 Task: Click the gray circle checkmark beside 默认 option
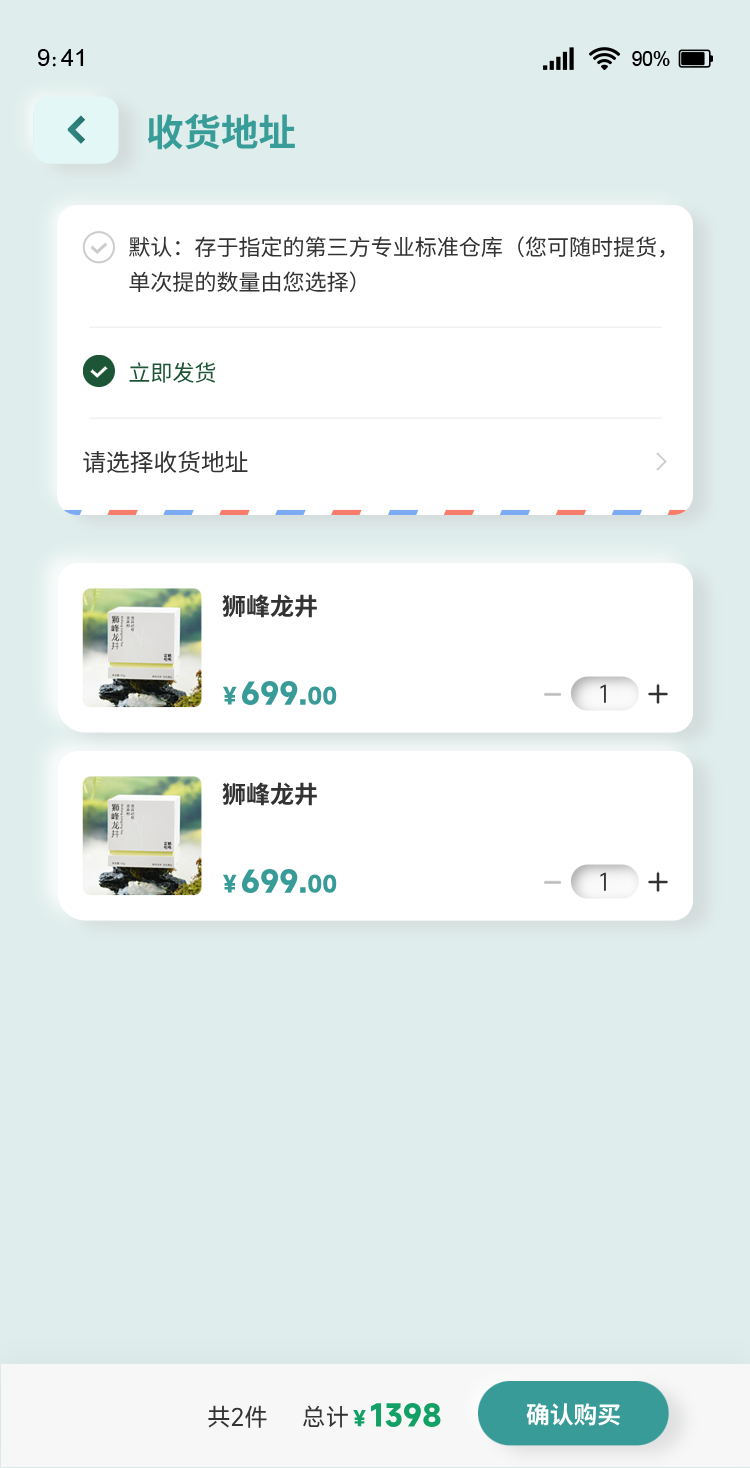coord(98,247)
